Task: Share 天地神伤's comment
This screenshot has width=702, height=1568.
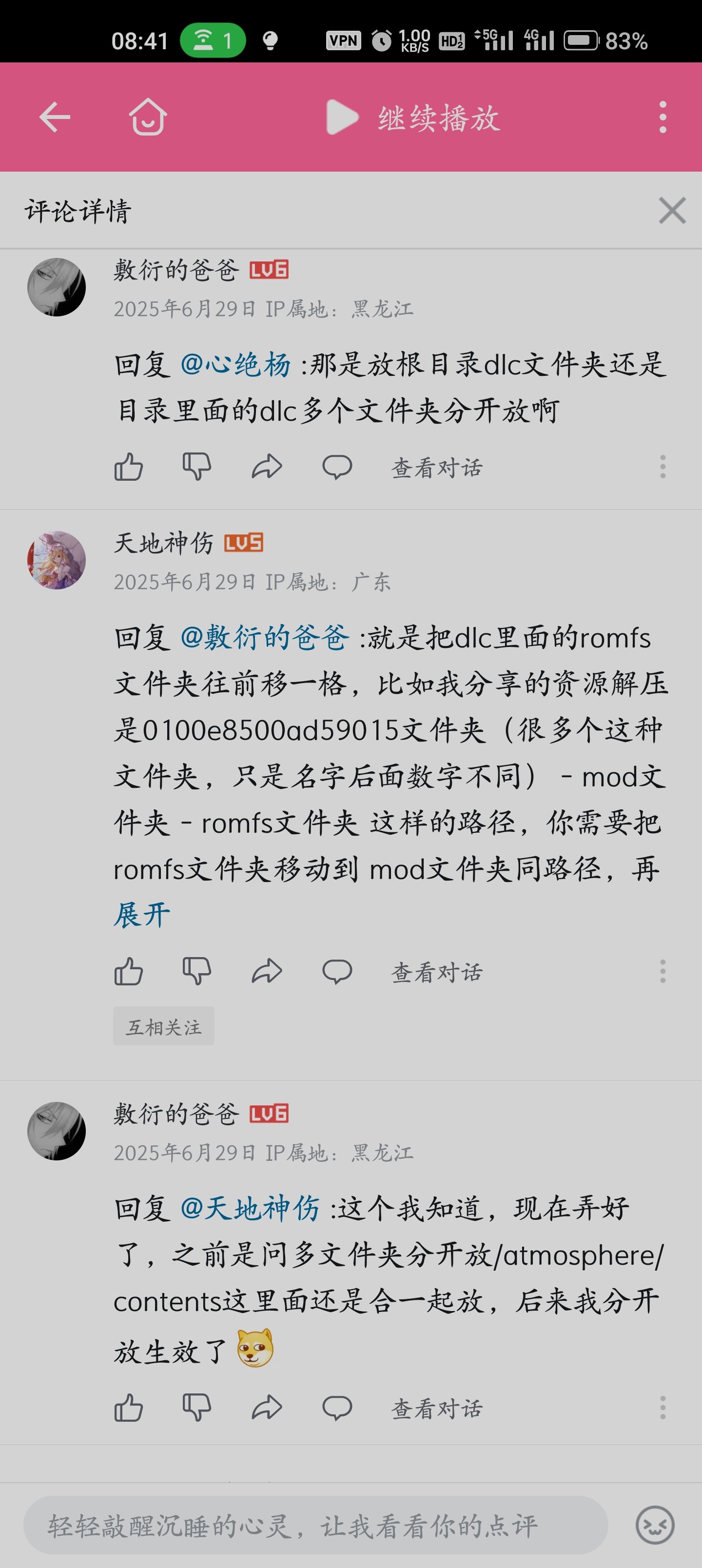Action: (x=267, y=971)
